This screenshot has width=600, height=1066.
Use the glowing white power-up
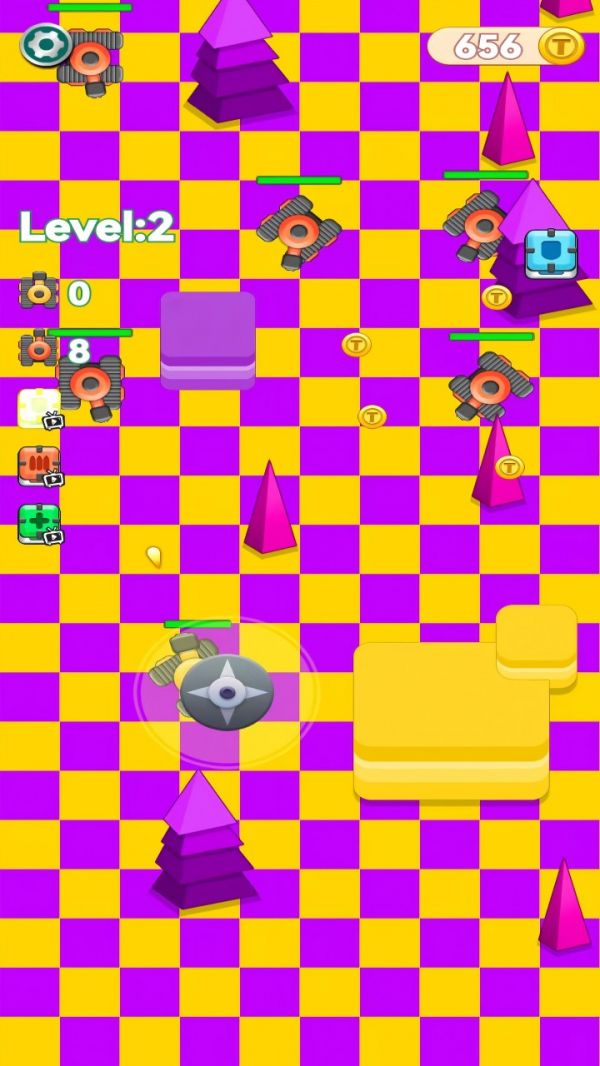39,408
